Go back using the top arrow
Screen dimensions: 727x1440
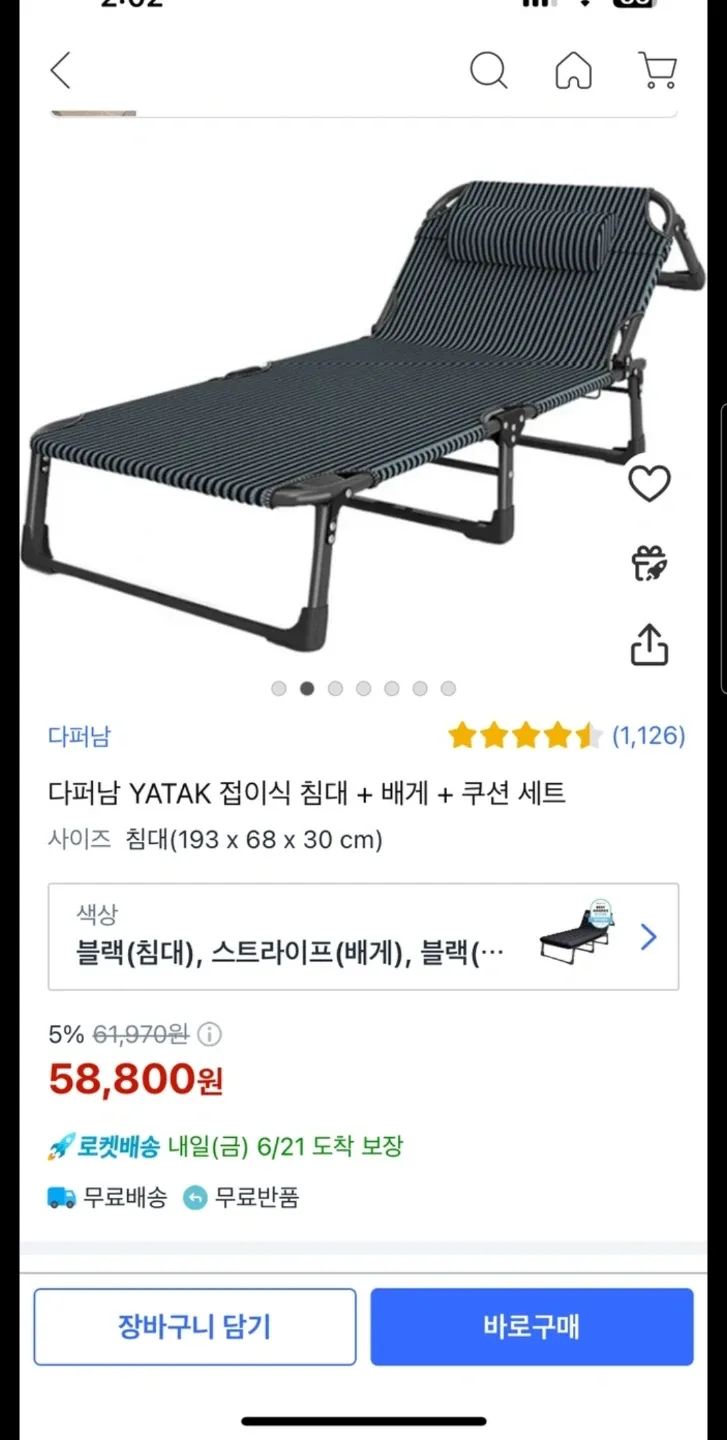tap(61, 71)
